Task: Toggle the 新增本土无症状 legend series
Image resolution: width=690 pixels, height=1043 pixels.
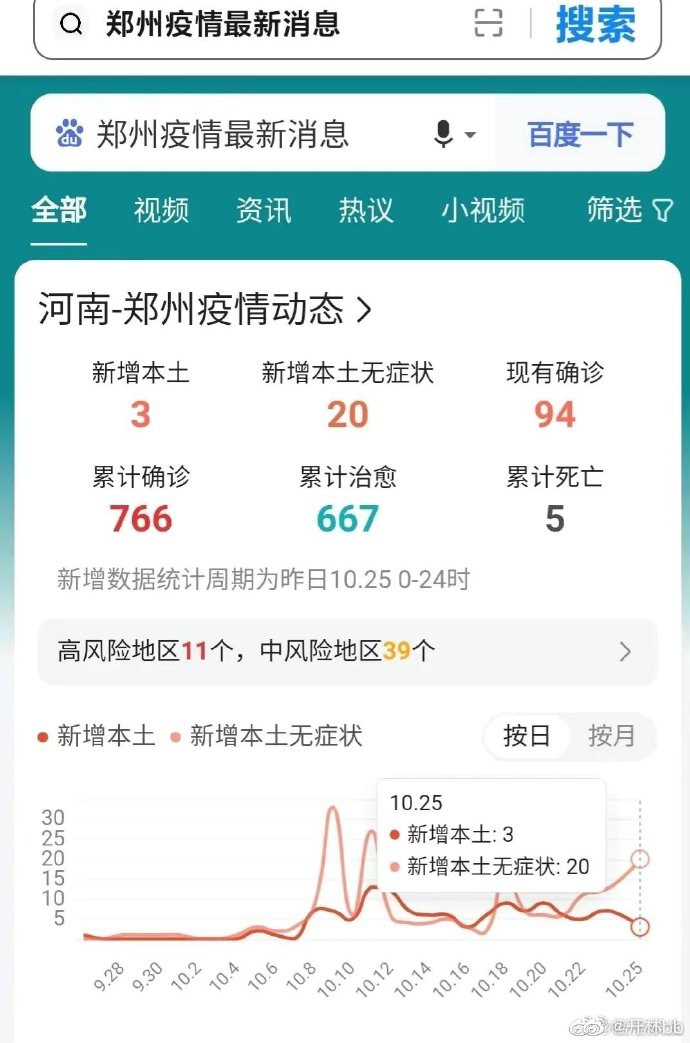Action: pyautogui.click(x=265, y=737)
